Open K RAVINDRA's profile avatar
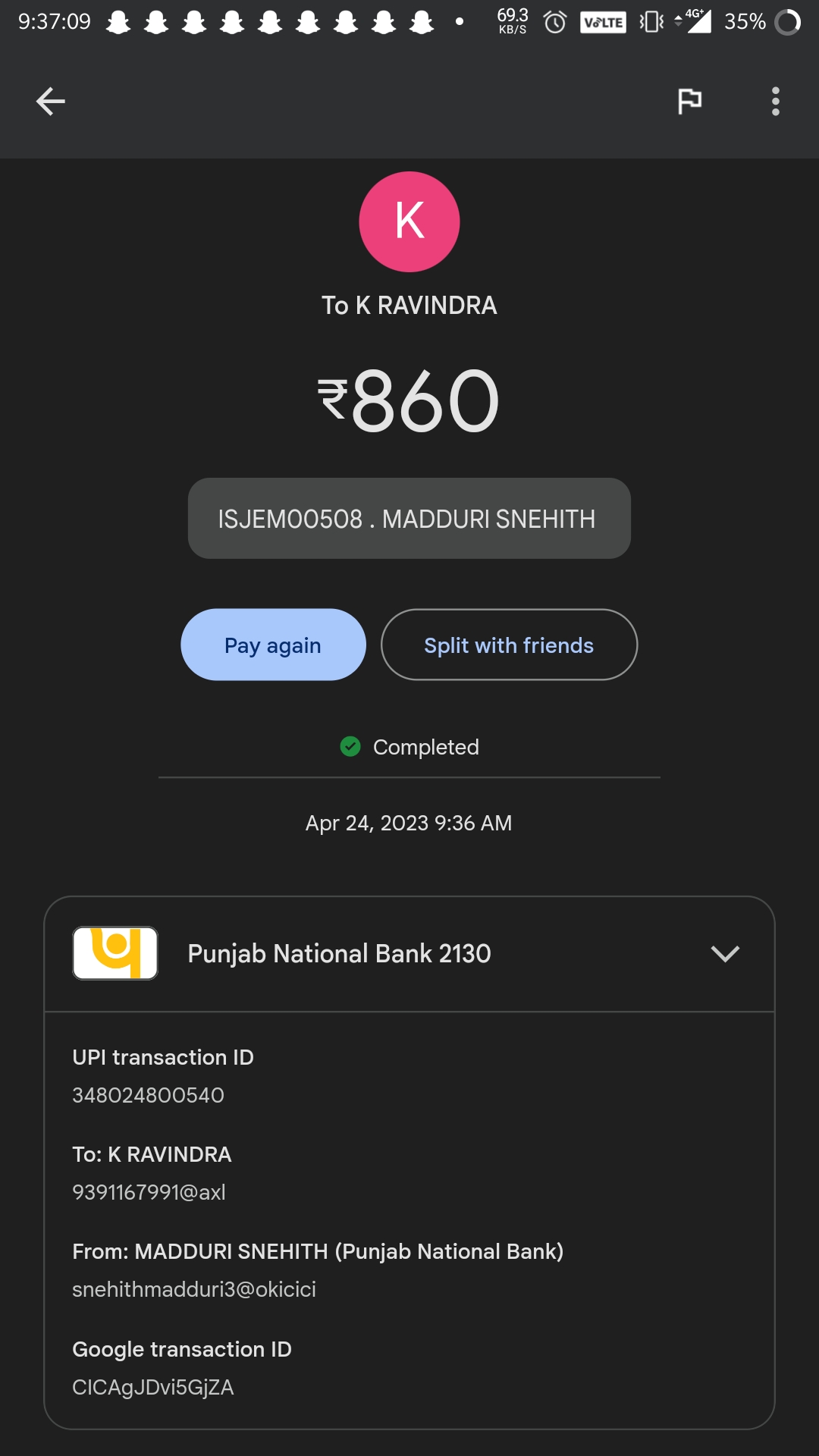The height and width of the screenshot is (1456, 819). [409, 221]
